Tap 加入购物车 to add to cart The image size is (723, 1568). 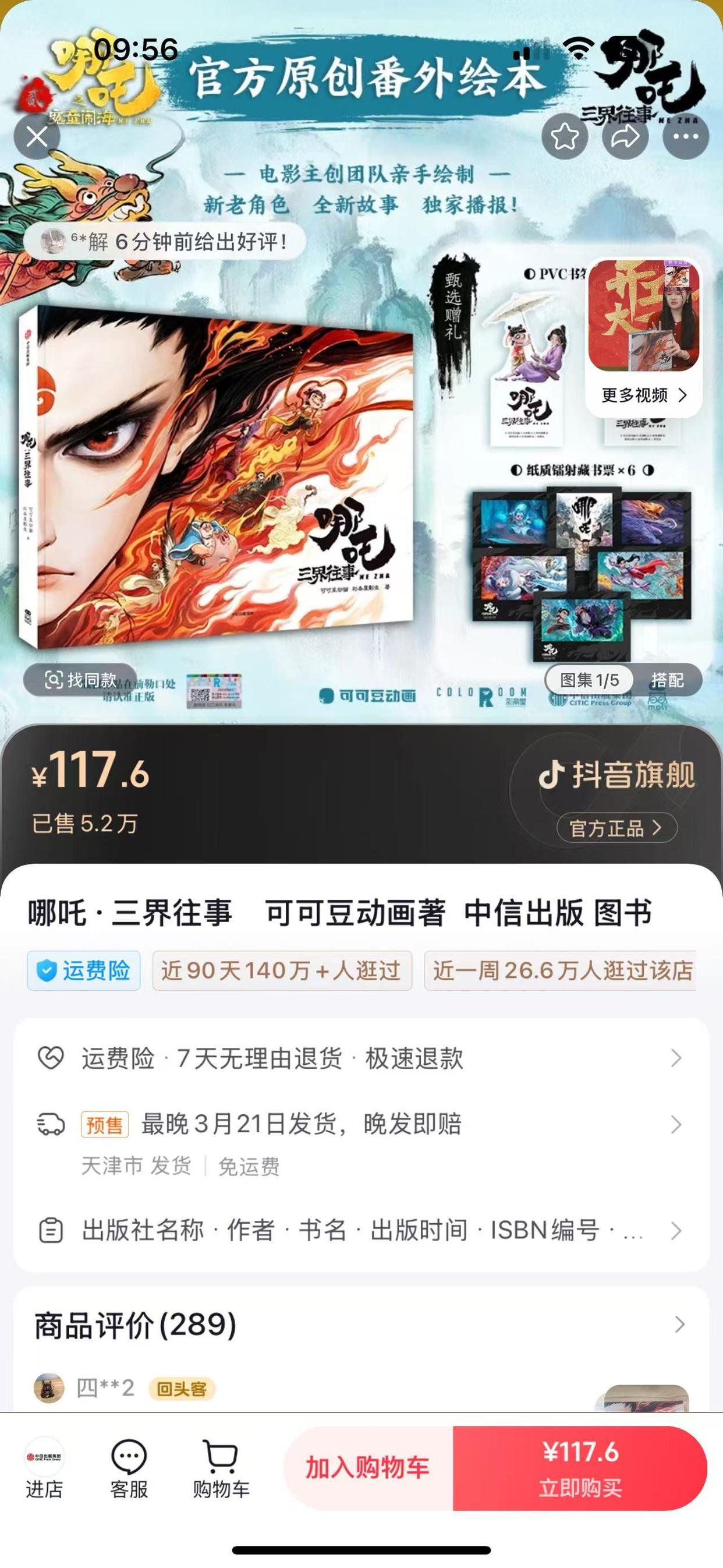[x=367, y=1468]
